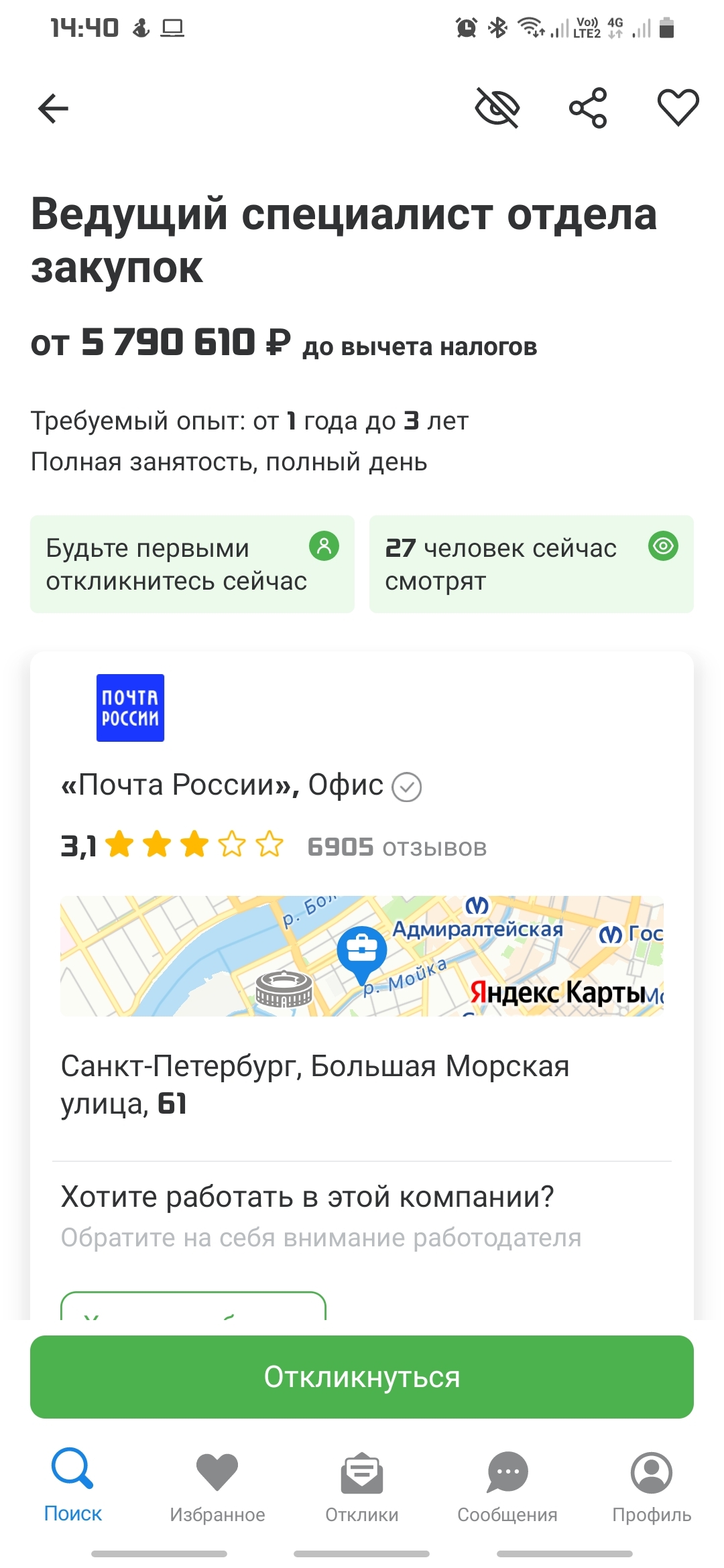724x1568 pixels.
Task: View the 6905 отзывов reviews
Action: (x=397, y=848)
